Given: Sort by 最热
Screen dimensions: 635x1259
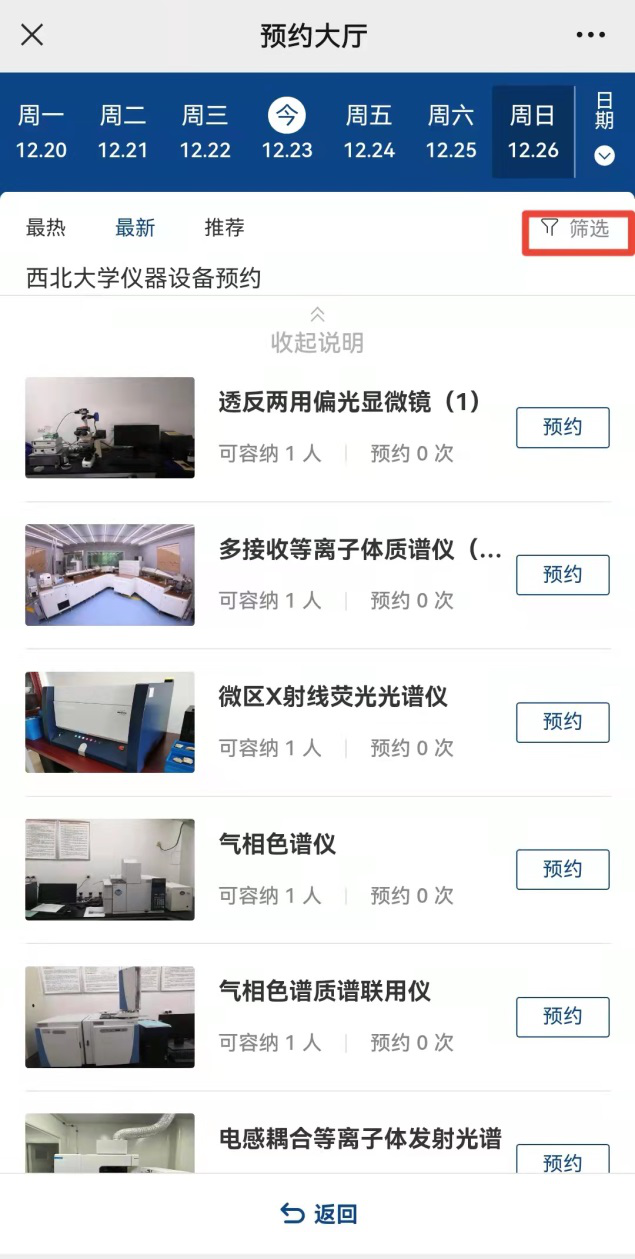Looking at the screenshot, I should click(x=46, y=228).
